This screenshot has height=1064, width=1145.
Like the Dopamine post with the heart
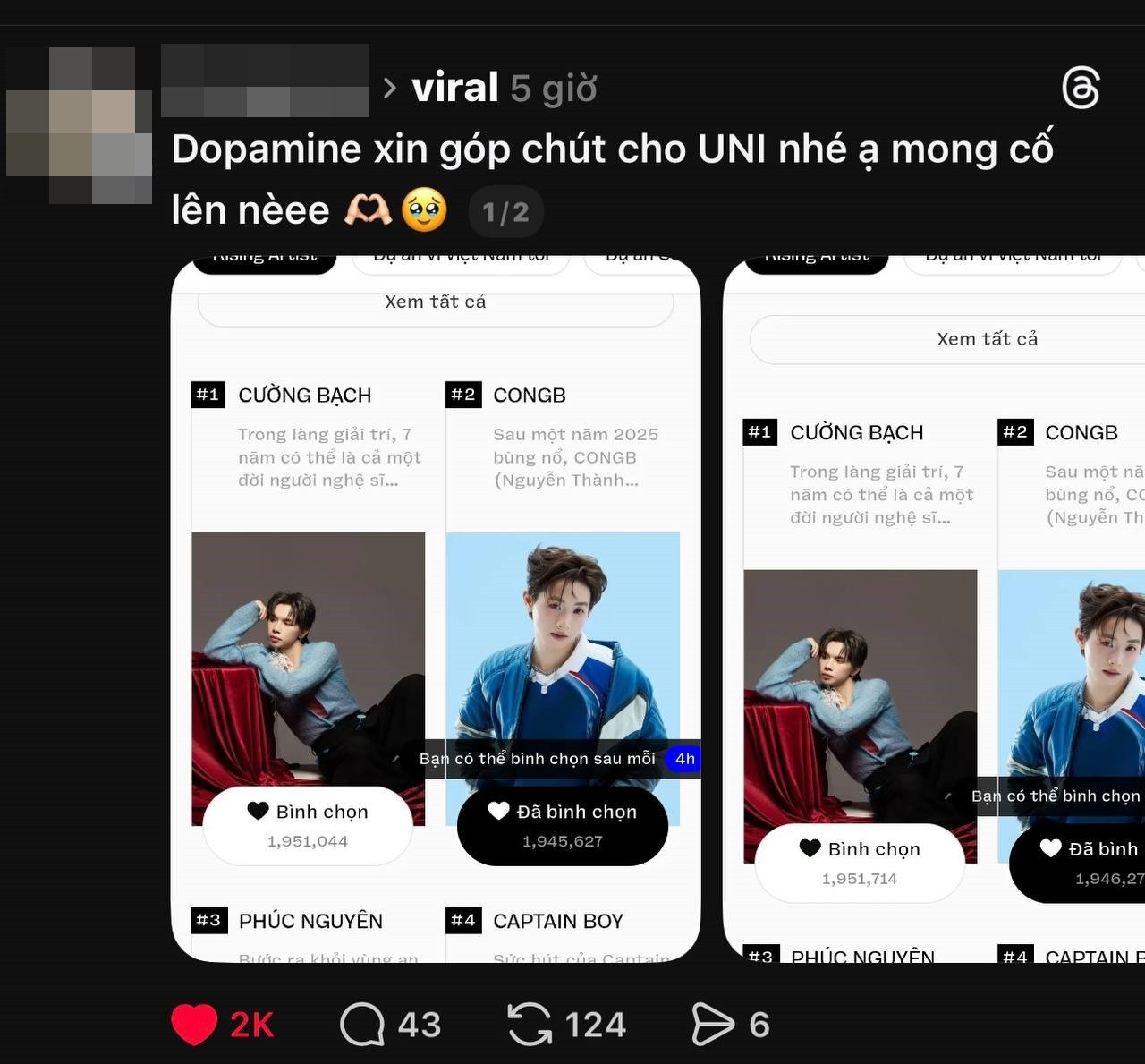(x=194, y=1025)
